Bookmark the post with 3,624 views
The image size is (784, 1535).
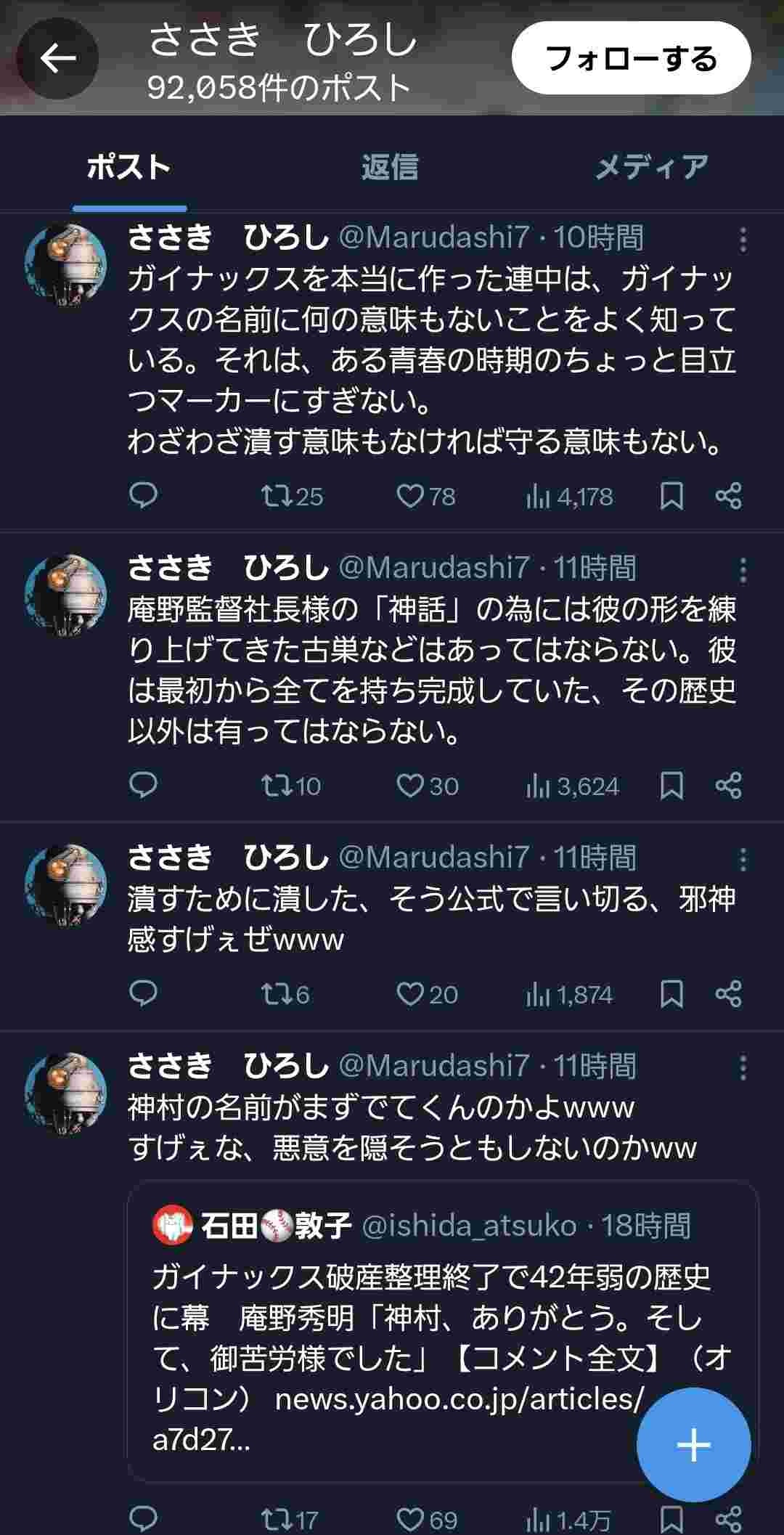pyautogui.click(x=671, y=785)
